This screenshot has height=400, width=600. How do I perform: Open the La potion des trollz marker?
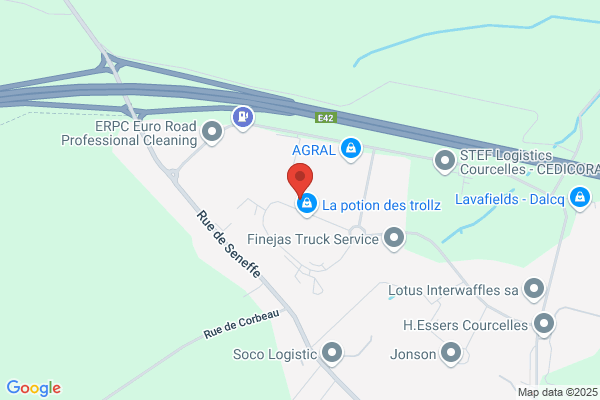point(307,204)
